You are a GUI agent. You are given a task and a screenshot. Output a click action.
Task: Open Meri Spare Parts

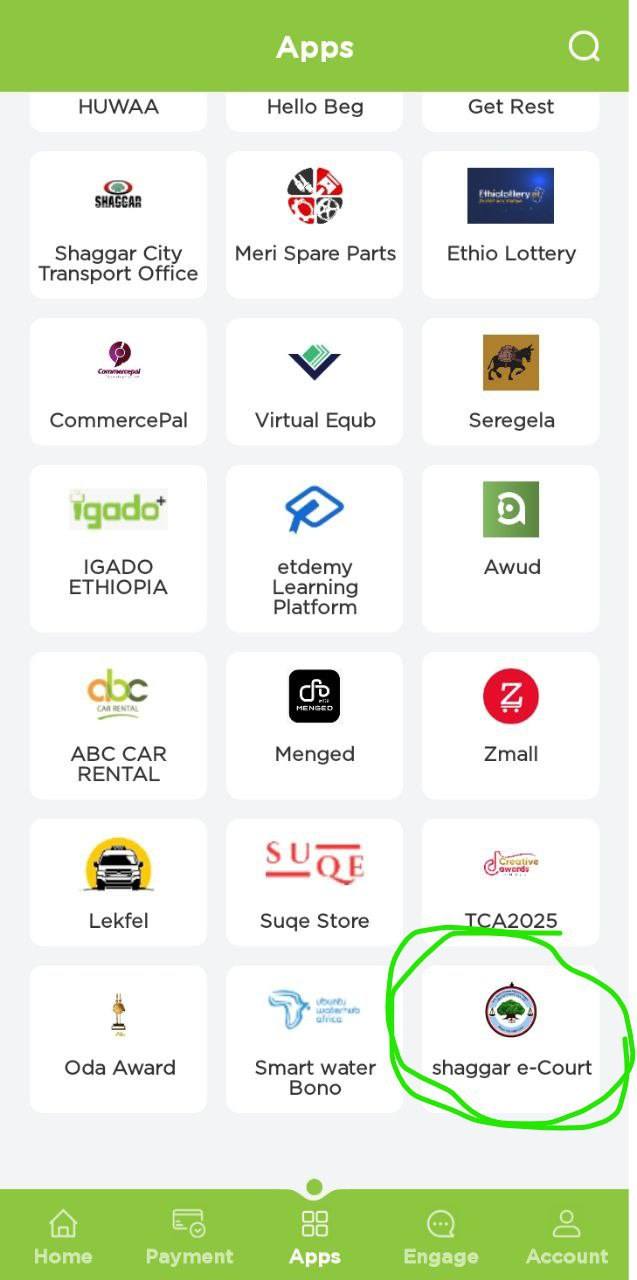(315, 225)
